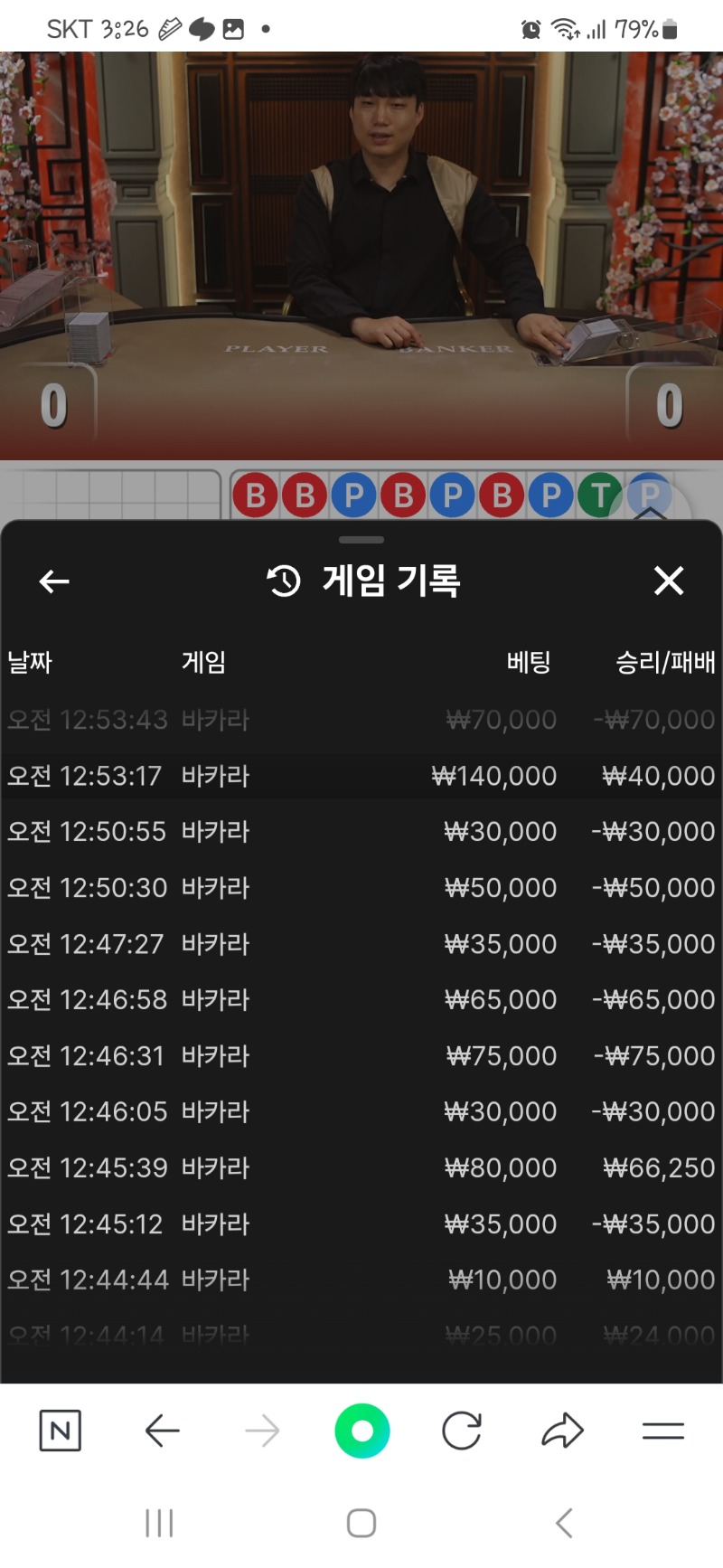Open the system recent apps button
The width and height of the screenshot is (723, 1568).
[159, 1523]
